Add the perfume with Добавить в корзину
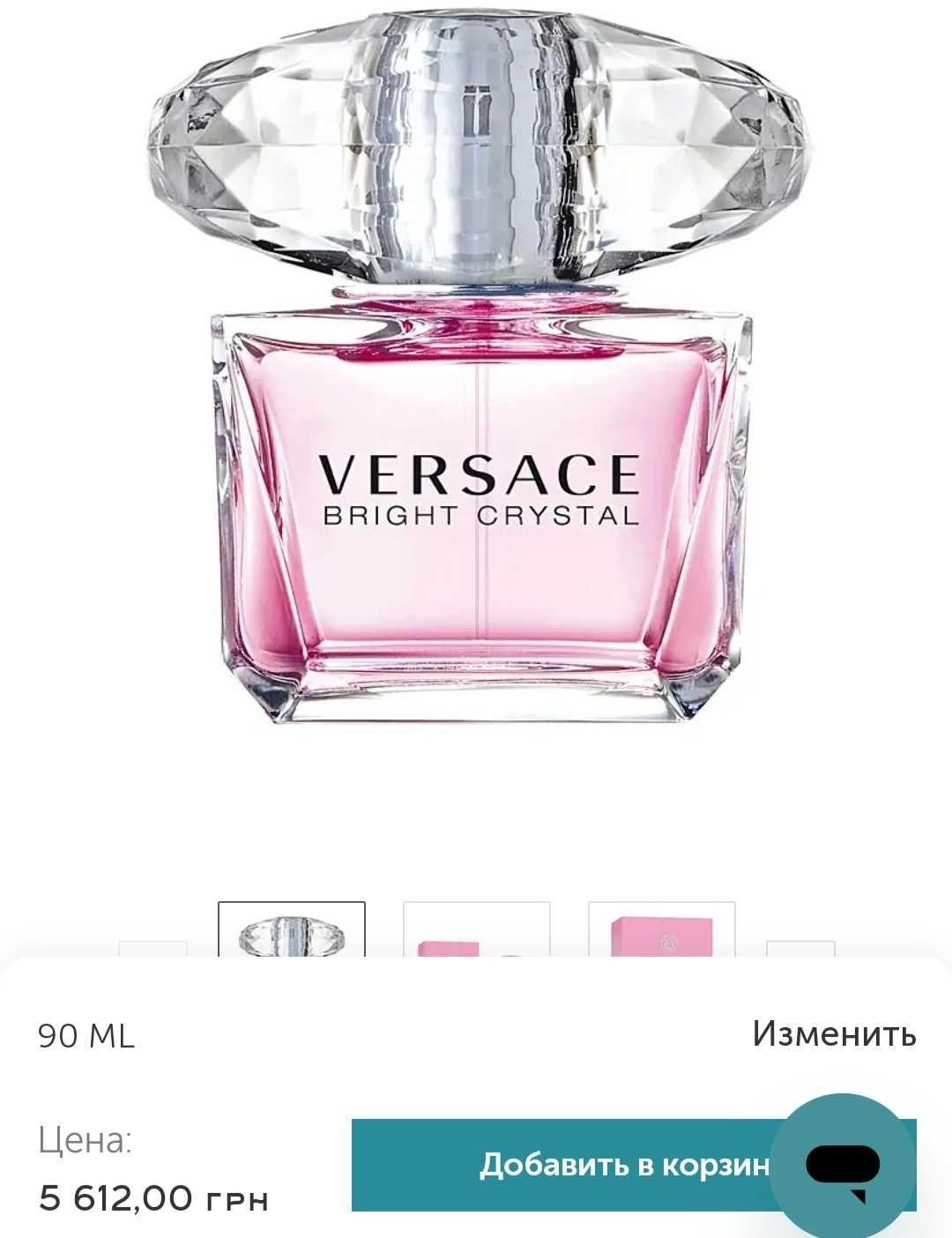 tap(564, 1165)
